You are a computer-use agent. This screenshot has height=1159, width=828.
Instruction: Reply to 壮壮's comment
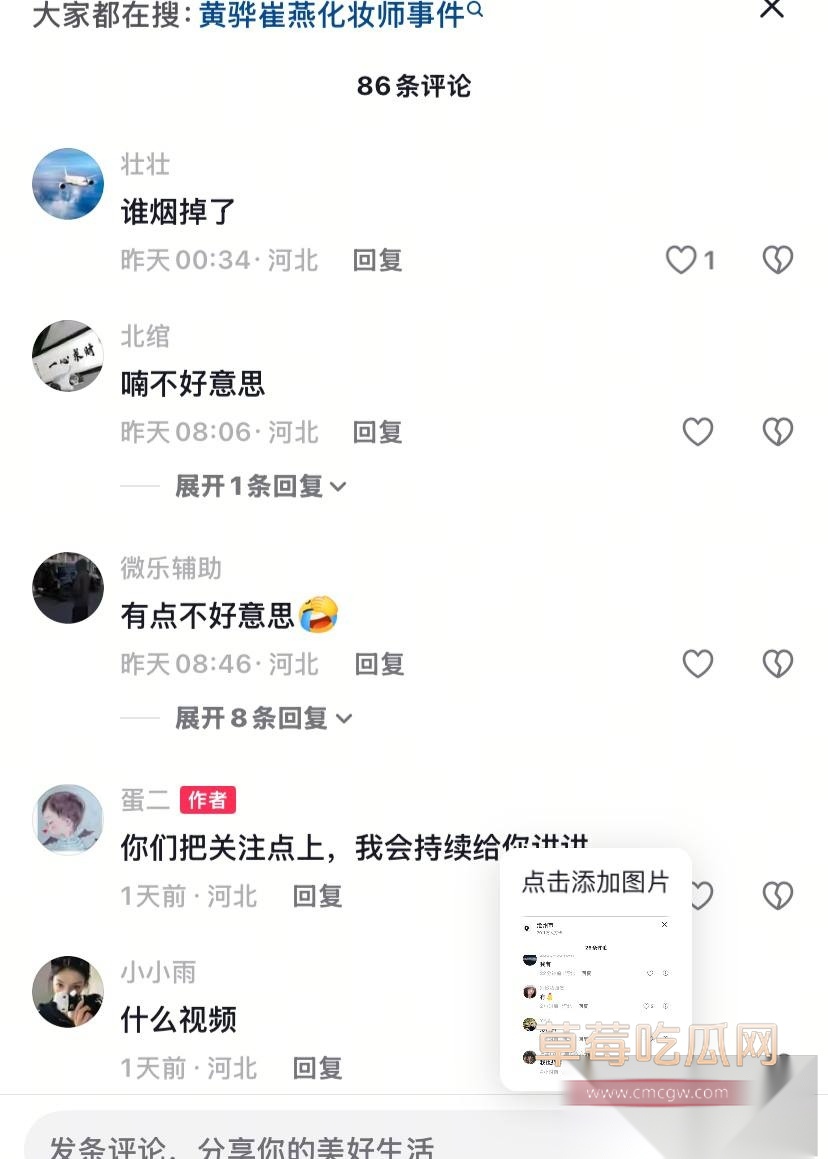(377, 260)
